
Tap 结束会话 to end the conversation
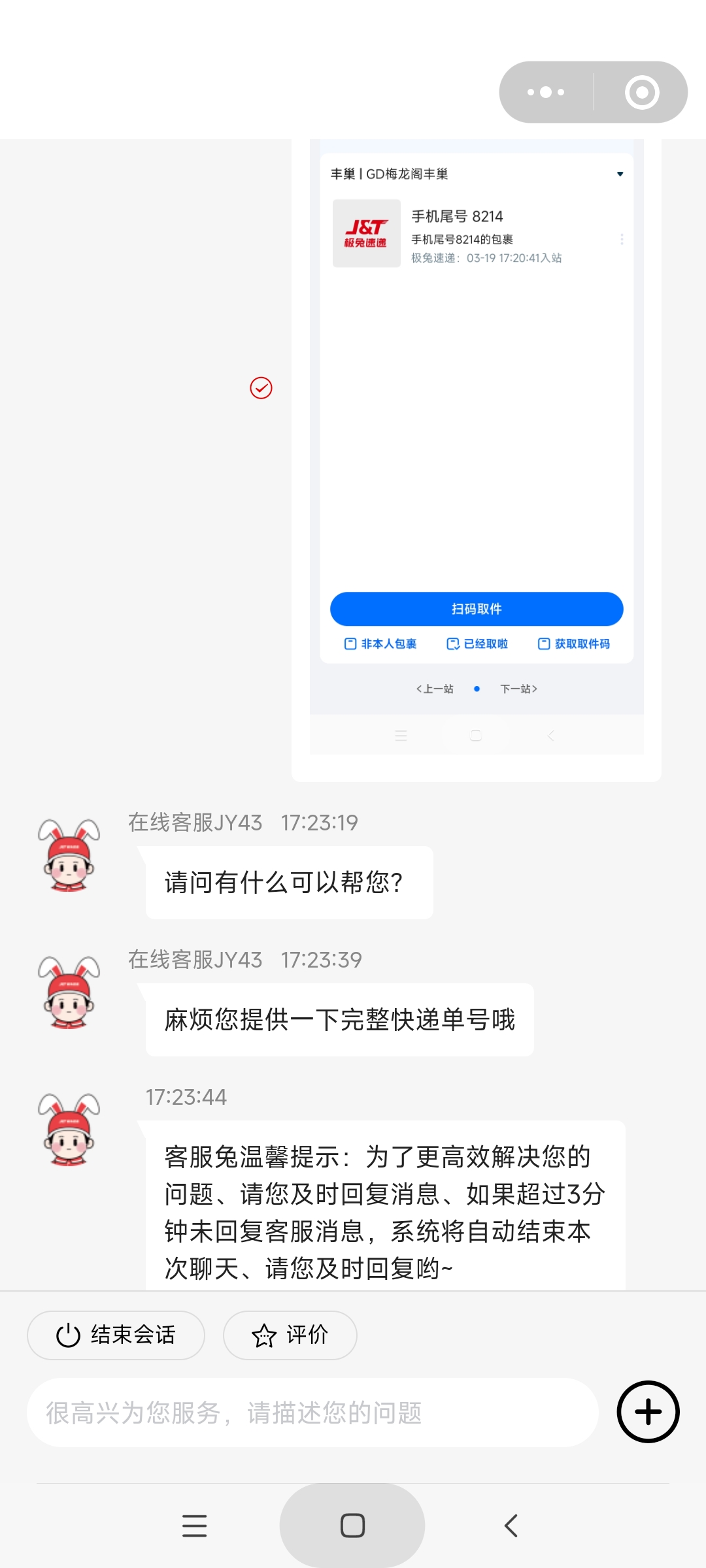click(116, 1335)
